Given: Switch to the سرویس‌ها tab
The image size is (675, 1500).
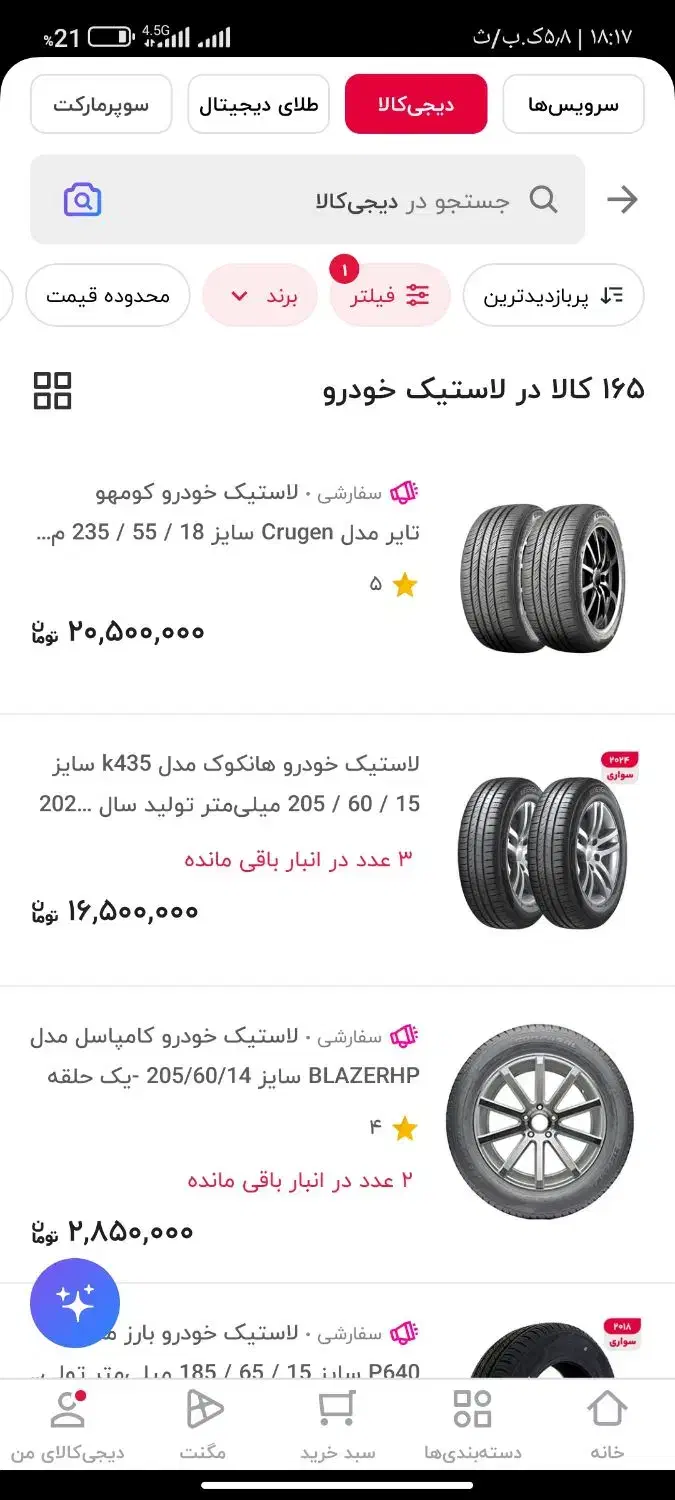Looking at the screenshot, I should pyautogui.click(x=573, y=104).
